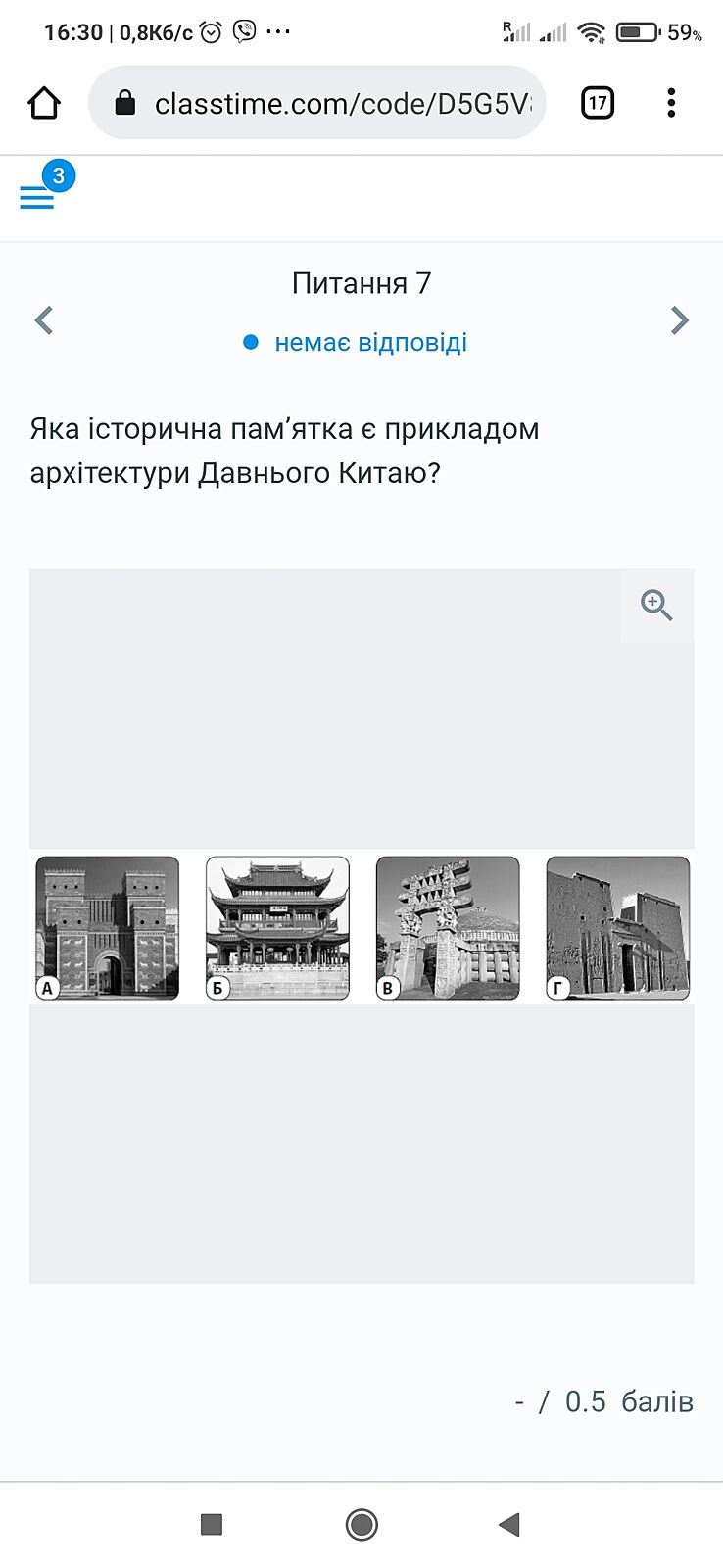Go to the previous question
The image size is (723, 1568).
[x=43, y=320]
